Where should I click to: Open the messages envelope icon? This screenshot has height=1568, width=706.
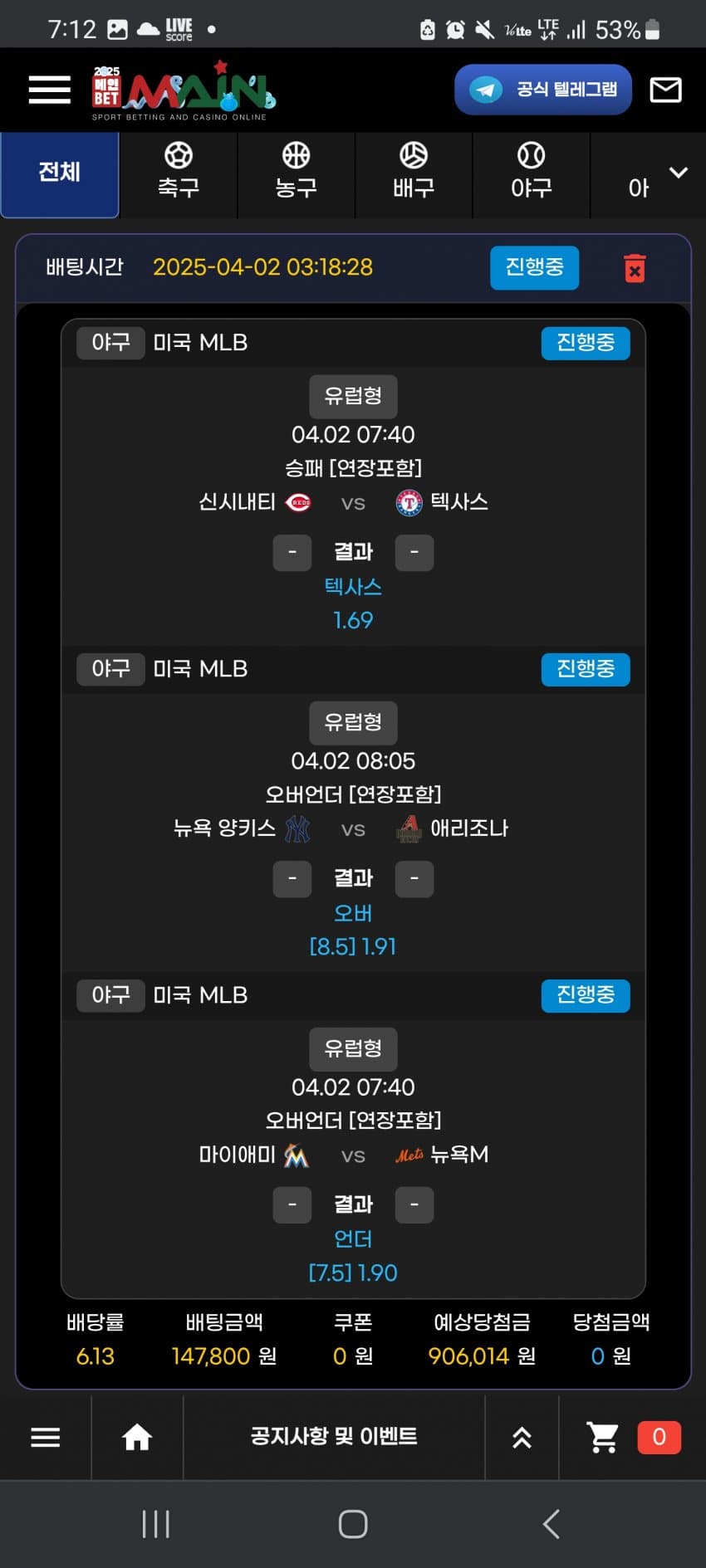[x=665, y=90]
